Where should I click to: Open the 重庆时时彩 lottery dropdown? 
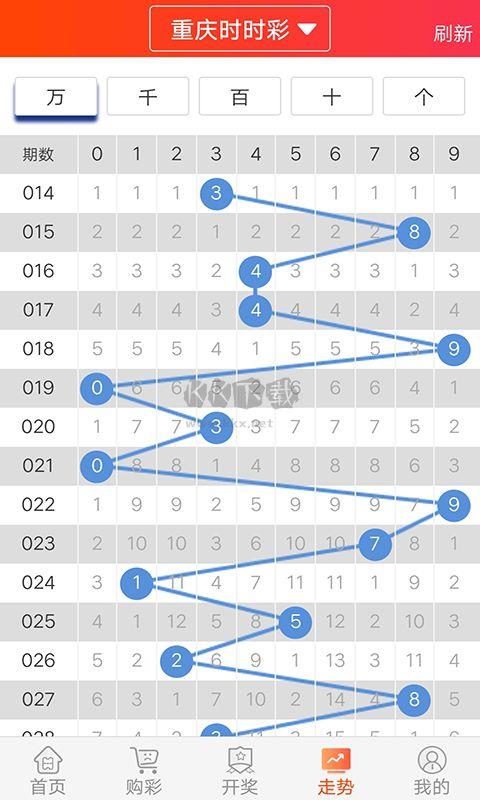240,29
